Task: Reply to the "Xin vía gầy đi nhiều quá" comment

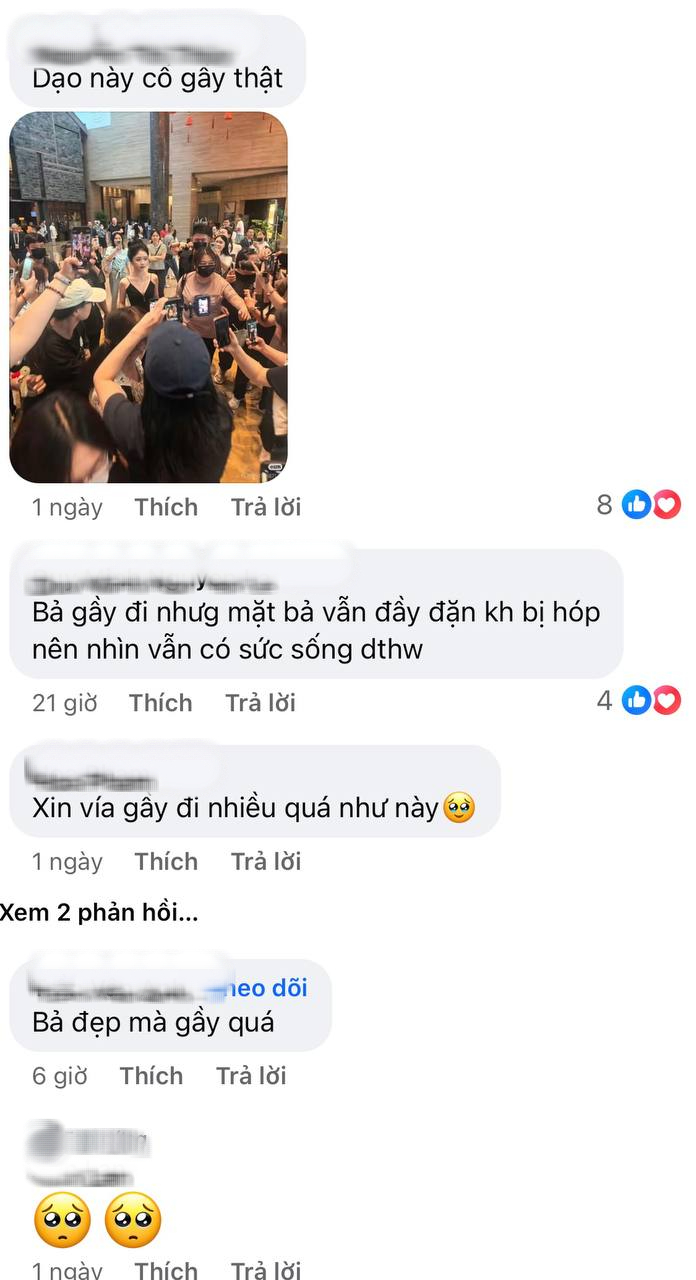Action: coord(266,861)
